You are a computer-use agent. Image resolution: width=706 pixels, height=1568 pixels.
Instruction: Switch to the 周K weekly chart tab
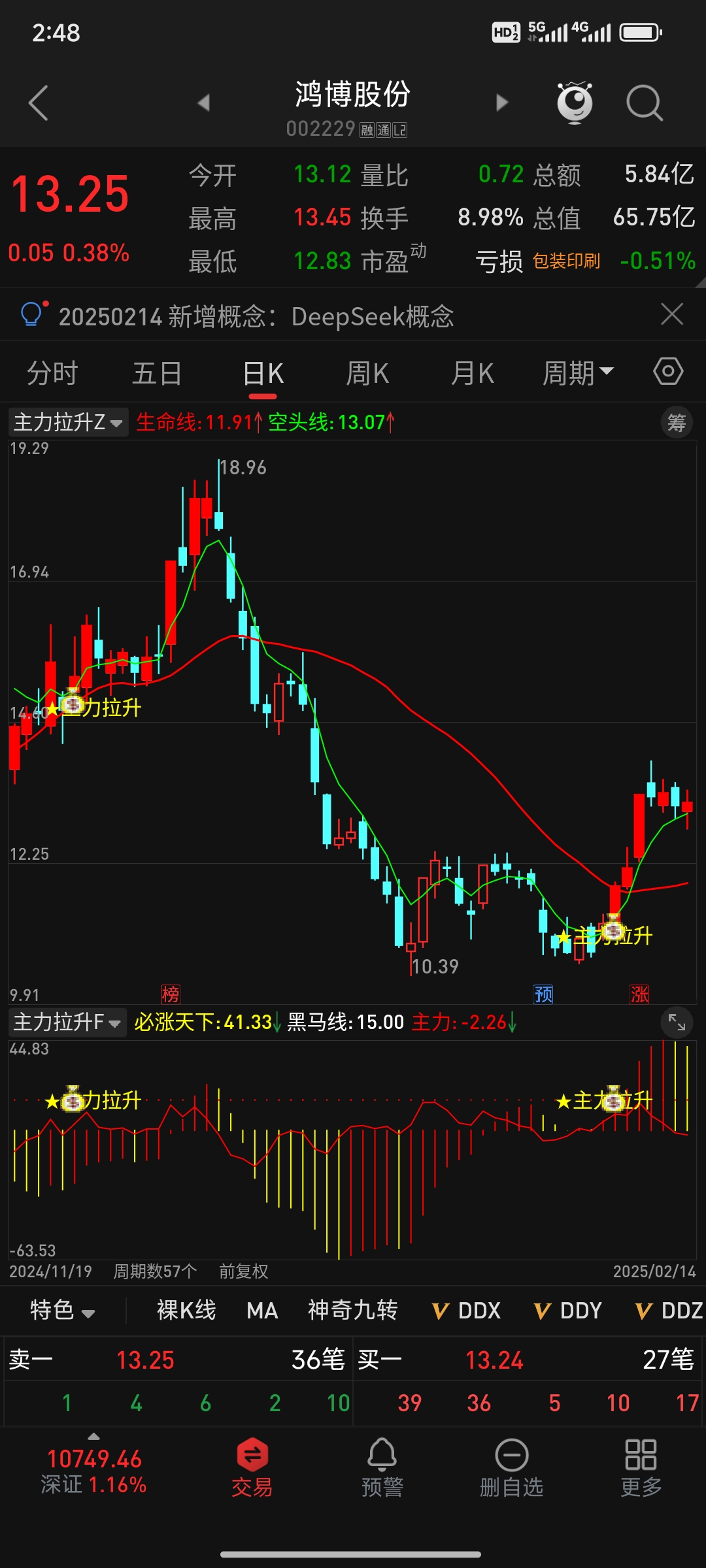click(x=367, y=372)
